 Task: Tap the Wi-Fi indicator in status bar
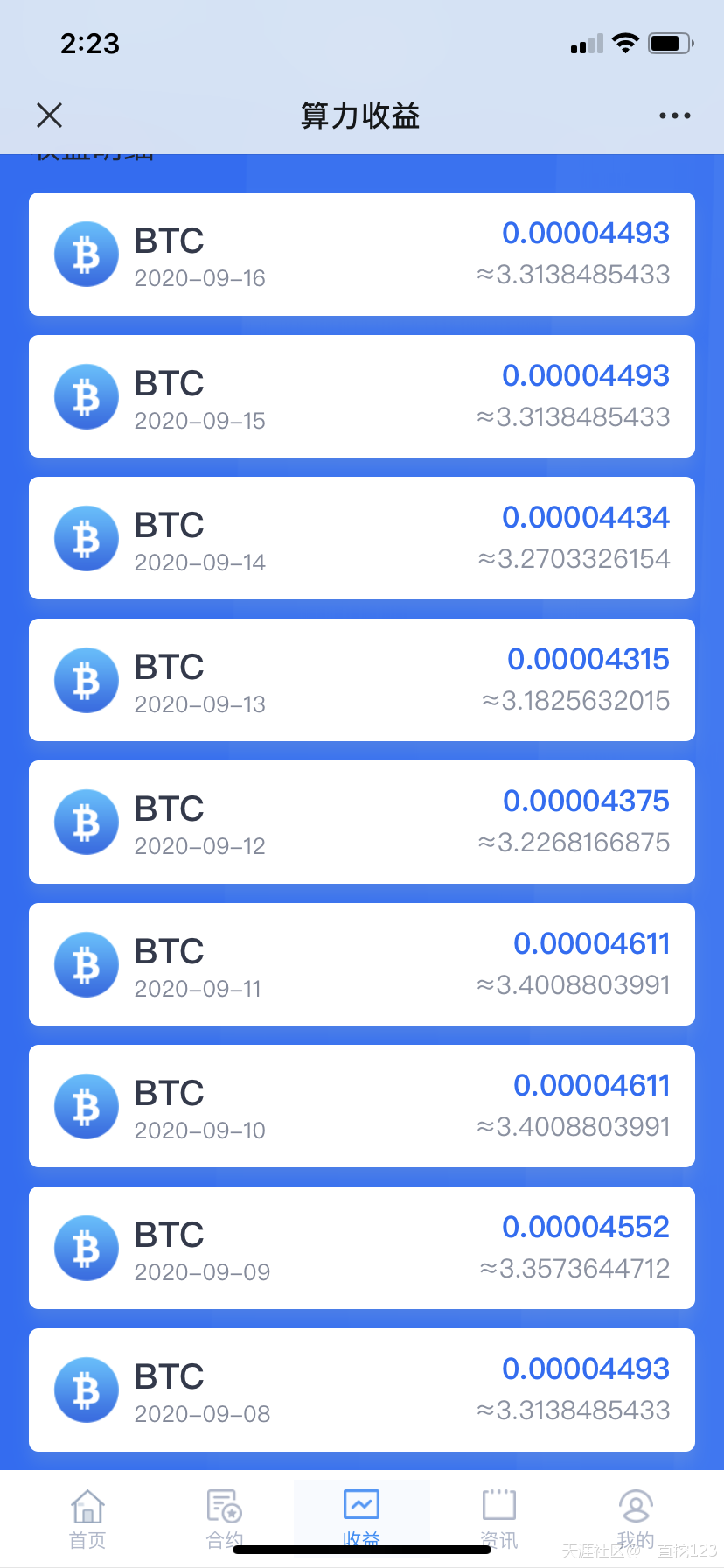pyautogui.click(x=624, y=42)
